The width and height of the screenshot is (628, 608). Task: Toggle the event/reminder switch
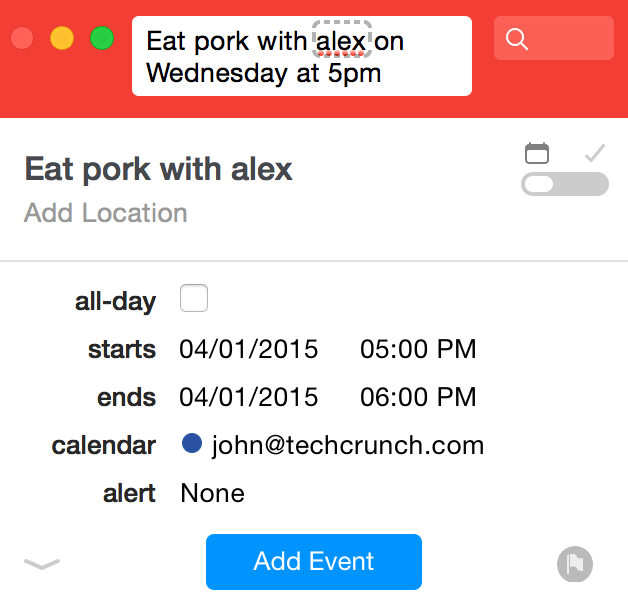[x=565, y=184]
